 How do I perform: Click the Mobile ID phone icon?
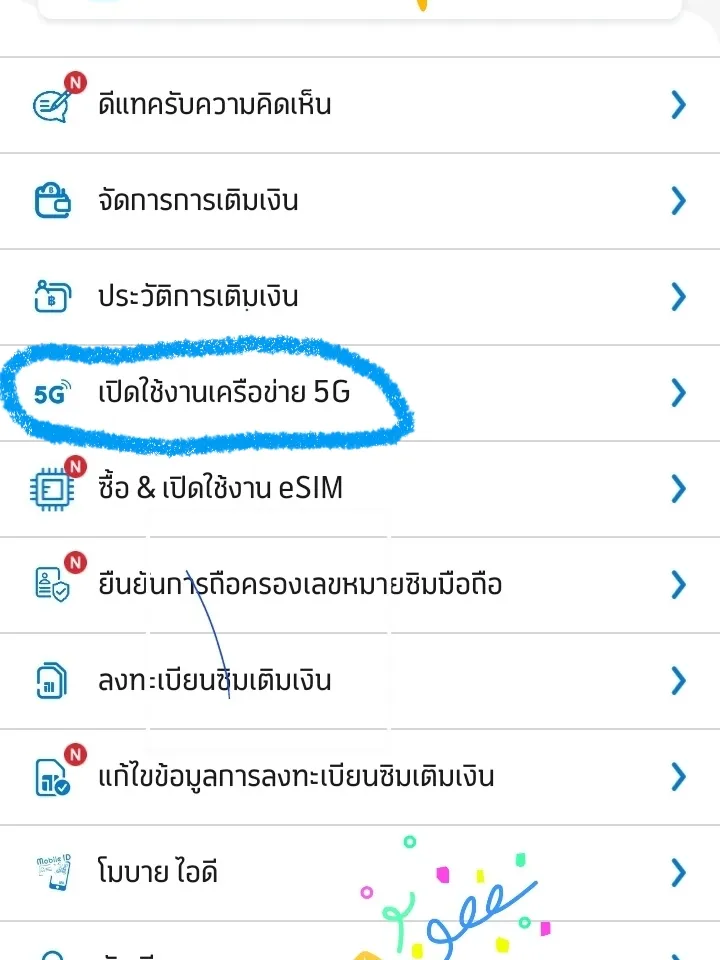(52, 872)
